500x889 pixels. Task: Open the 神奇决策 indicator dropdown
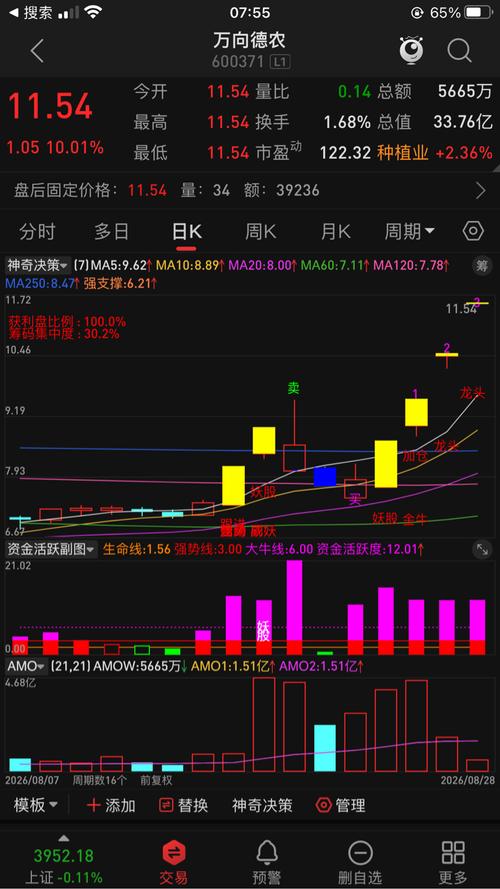(x=37, y=265)
